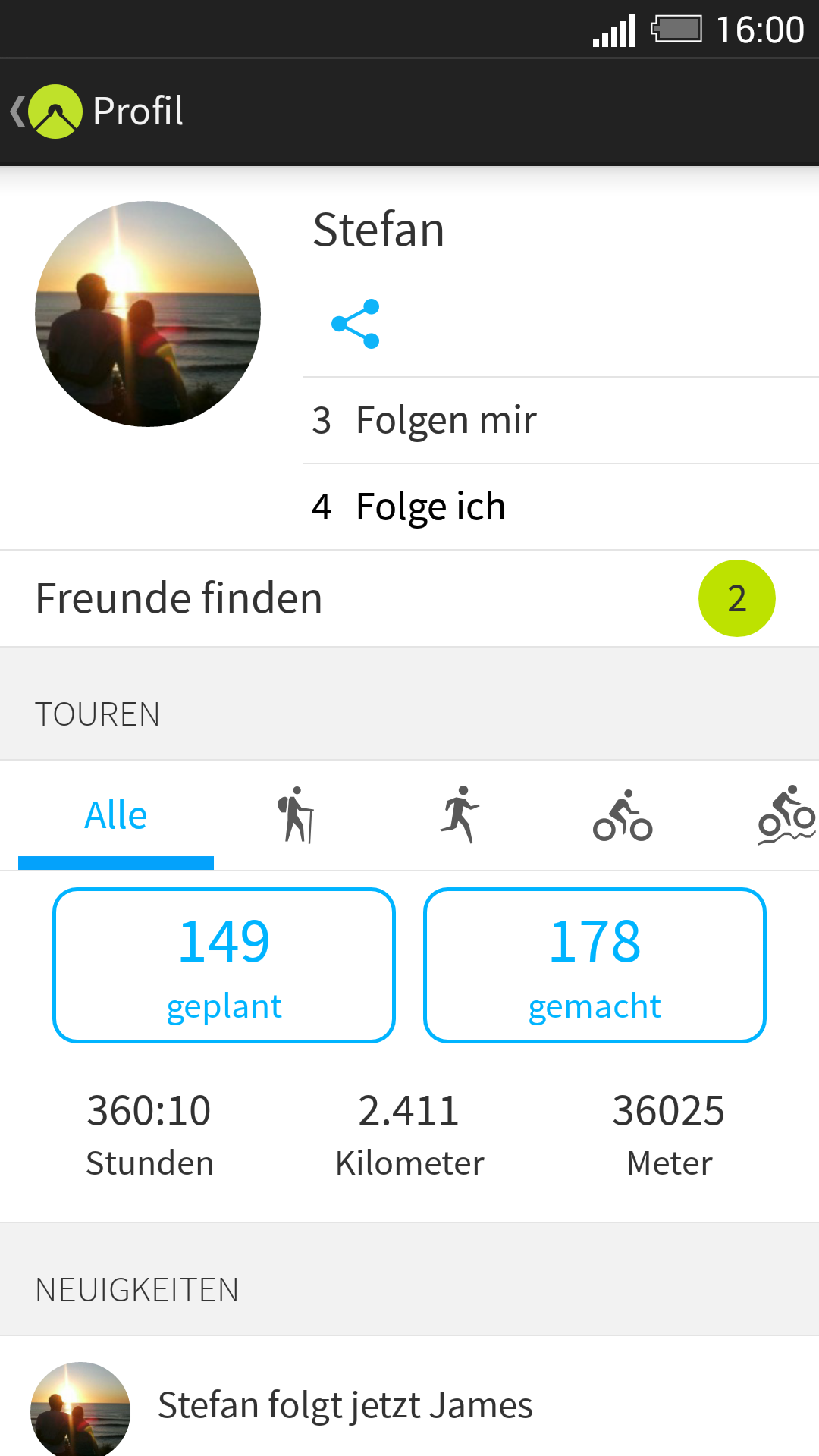Image resolution: width=819 pixels, height=1456 pixels.
Task: Select the Alle tours tab
Action: 116,816
